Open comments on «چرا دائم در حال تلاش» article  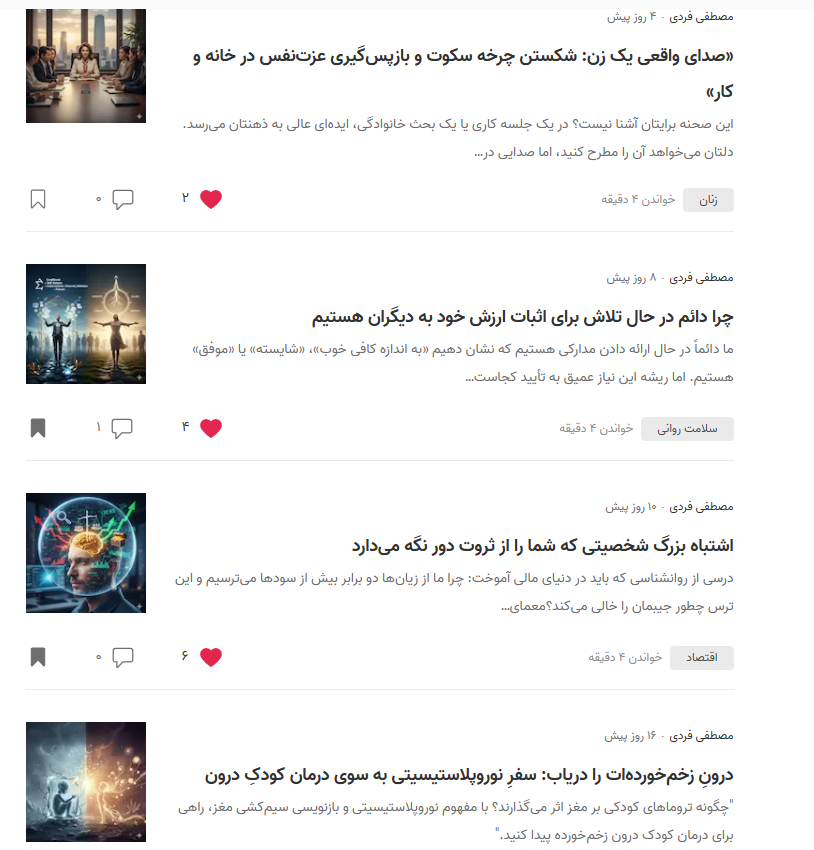[x=123, y=428]
